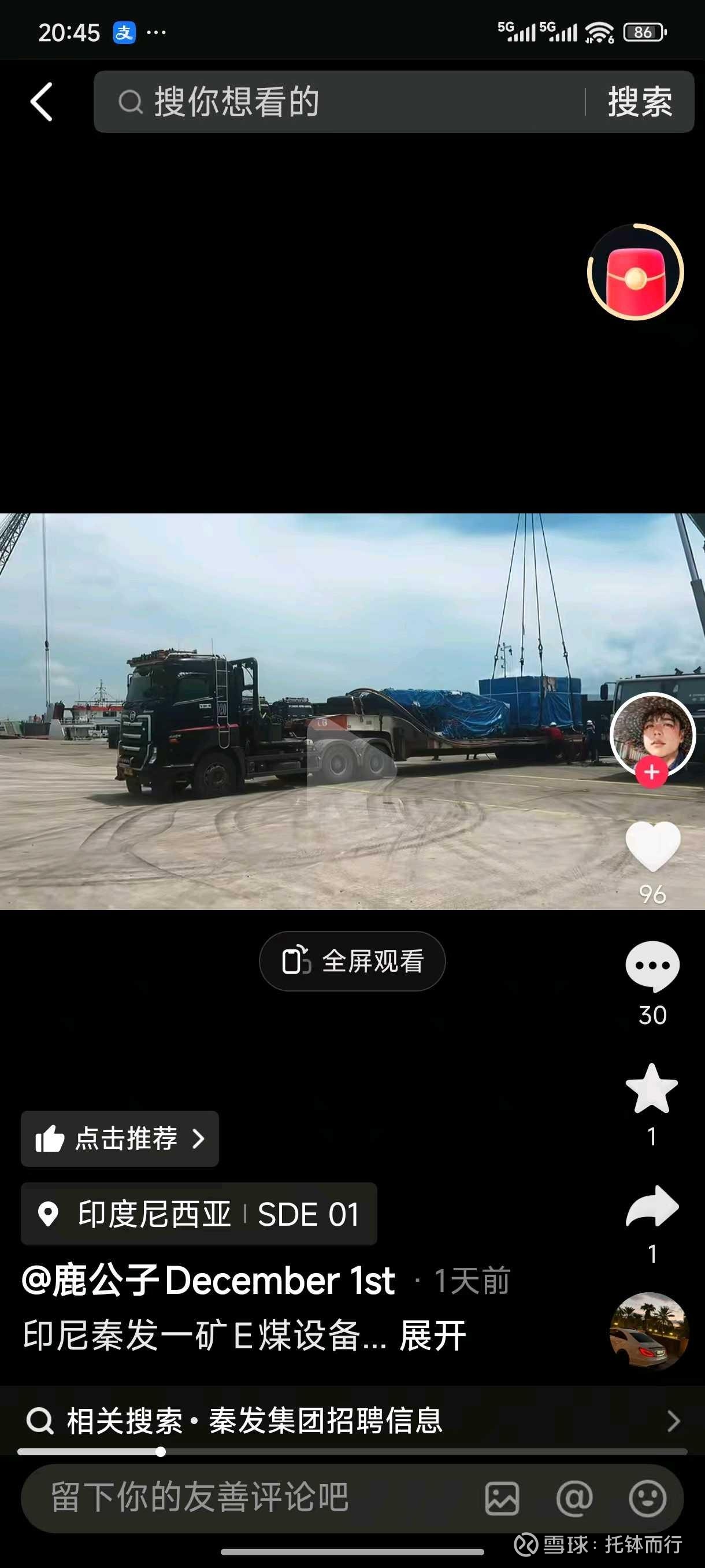Open the rotating music disc
The height and width of the screenshot is (1568, 705).
[649, 1331]
